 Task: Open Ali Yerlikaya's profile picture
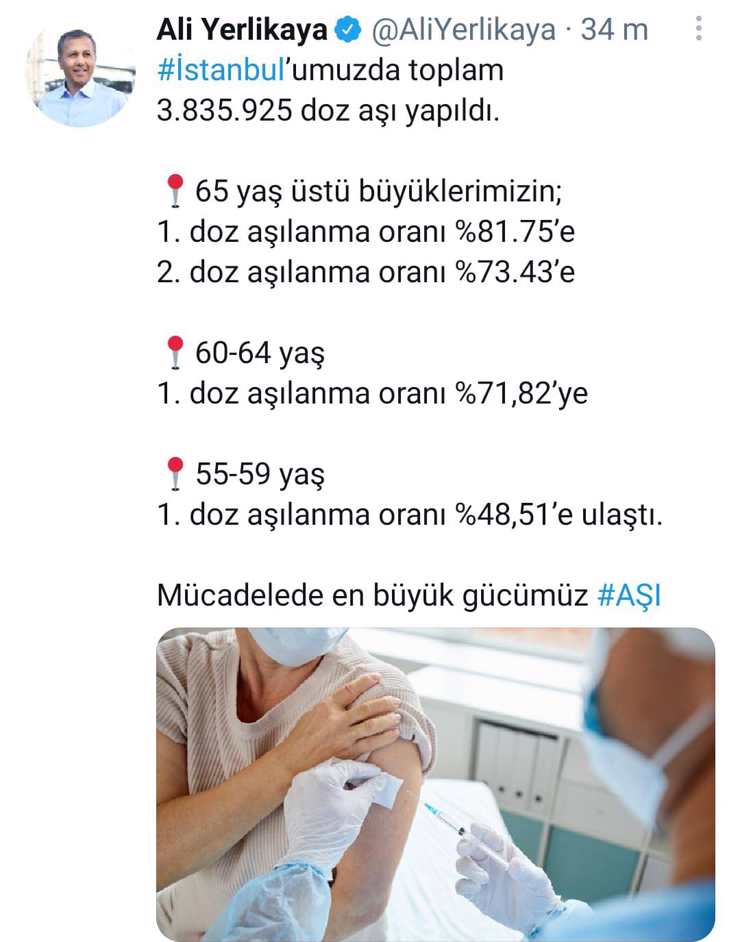[80, 78]
